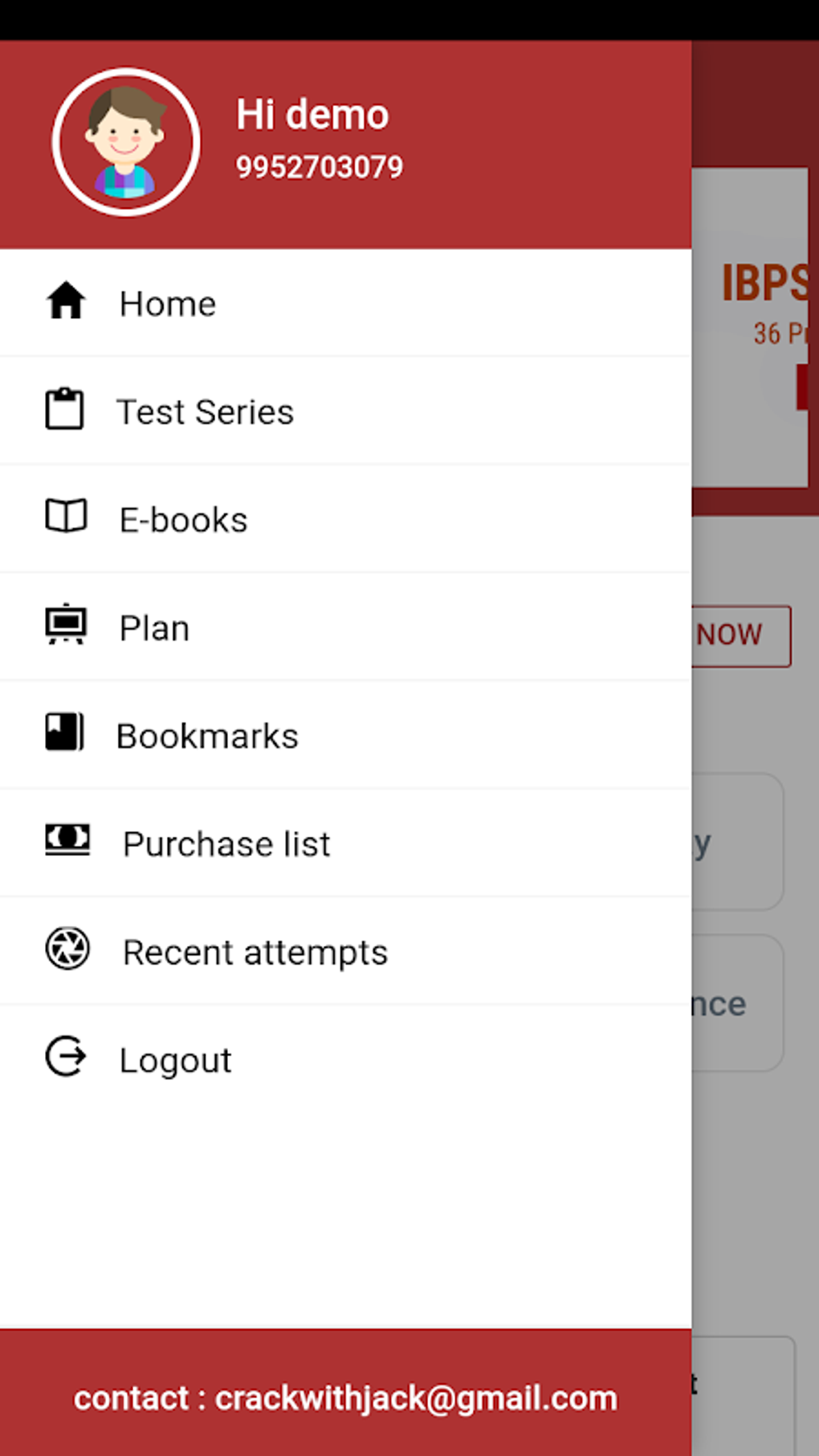
Task: View saved Bookmarks
Action: [207, 736]
